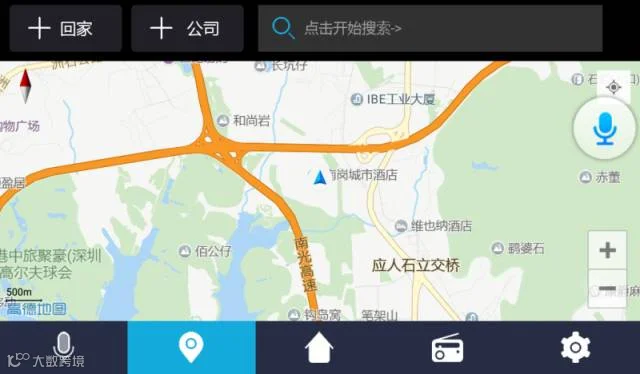Open the 点击开始搜索 search box
This screenshot has height=374, width=640.
[x=430, y=29]
